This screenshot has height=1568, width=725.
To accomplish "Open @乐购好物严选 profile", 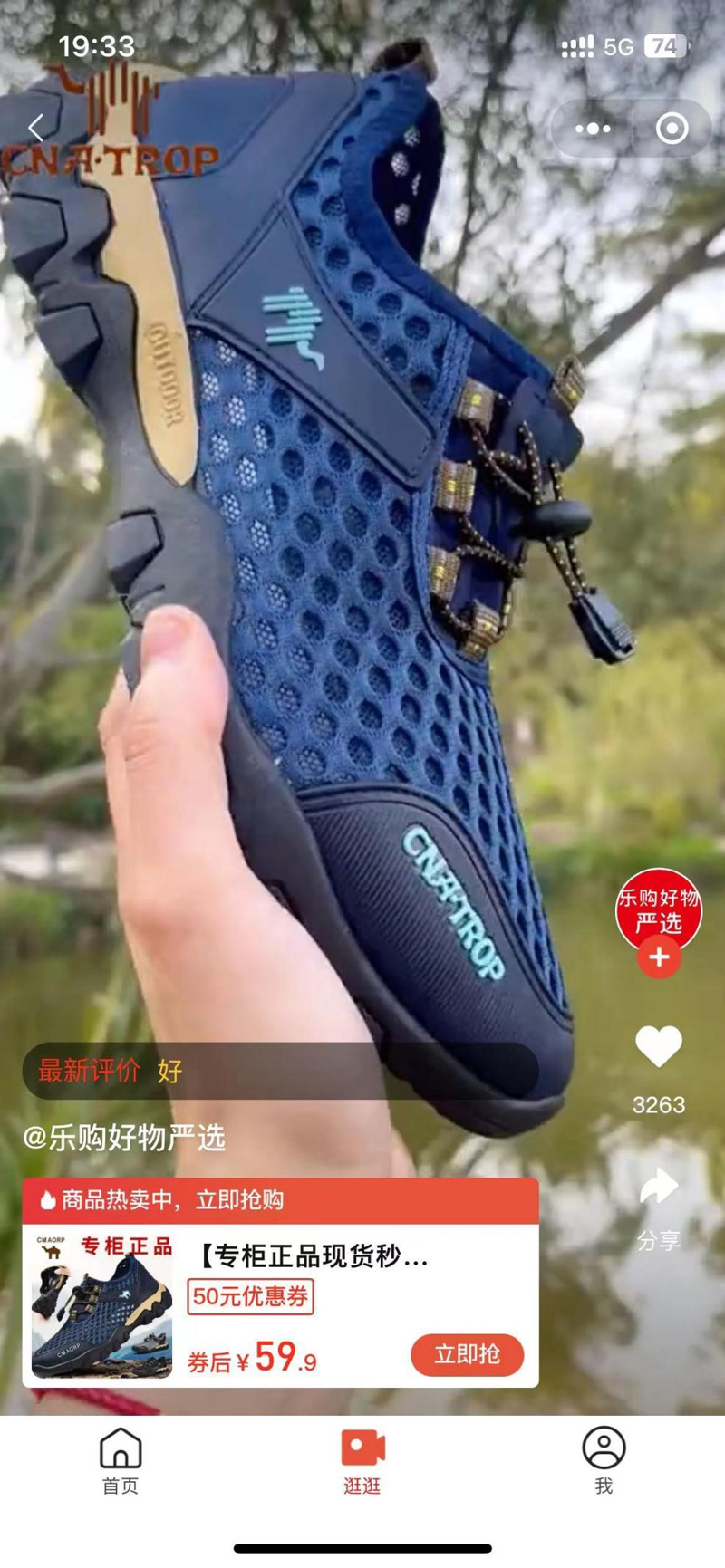I will click(124, 1138).
